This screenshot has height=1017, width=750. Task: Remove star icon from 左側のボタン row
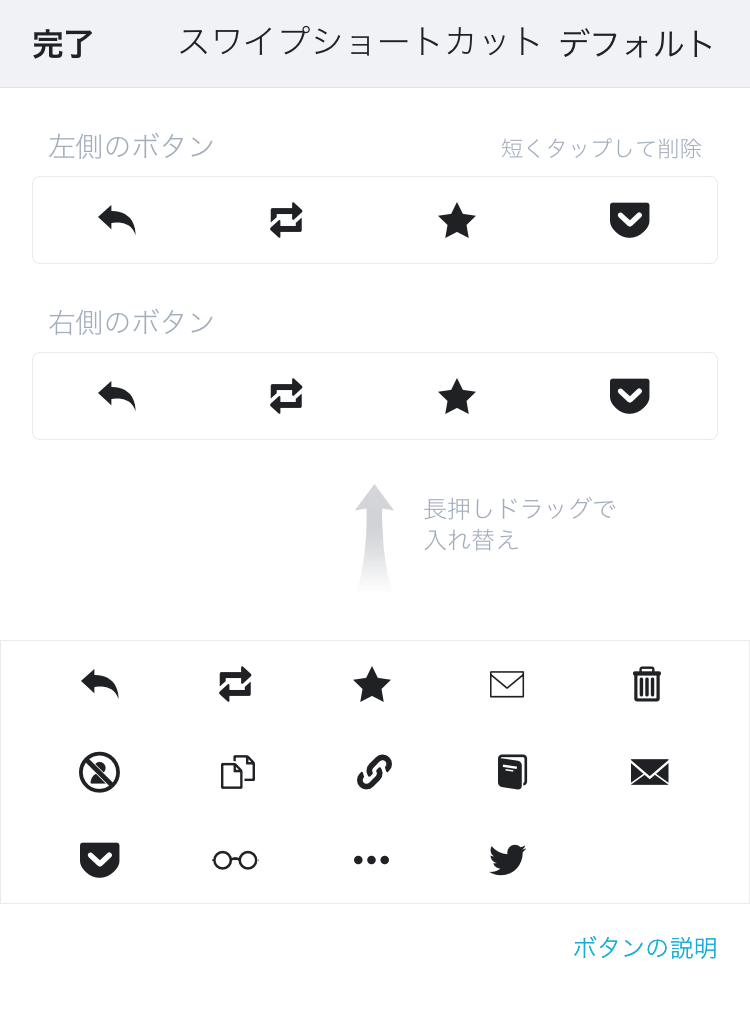pyautogui.click(x=457, y=220)
